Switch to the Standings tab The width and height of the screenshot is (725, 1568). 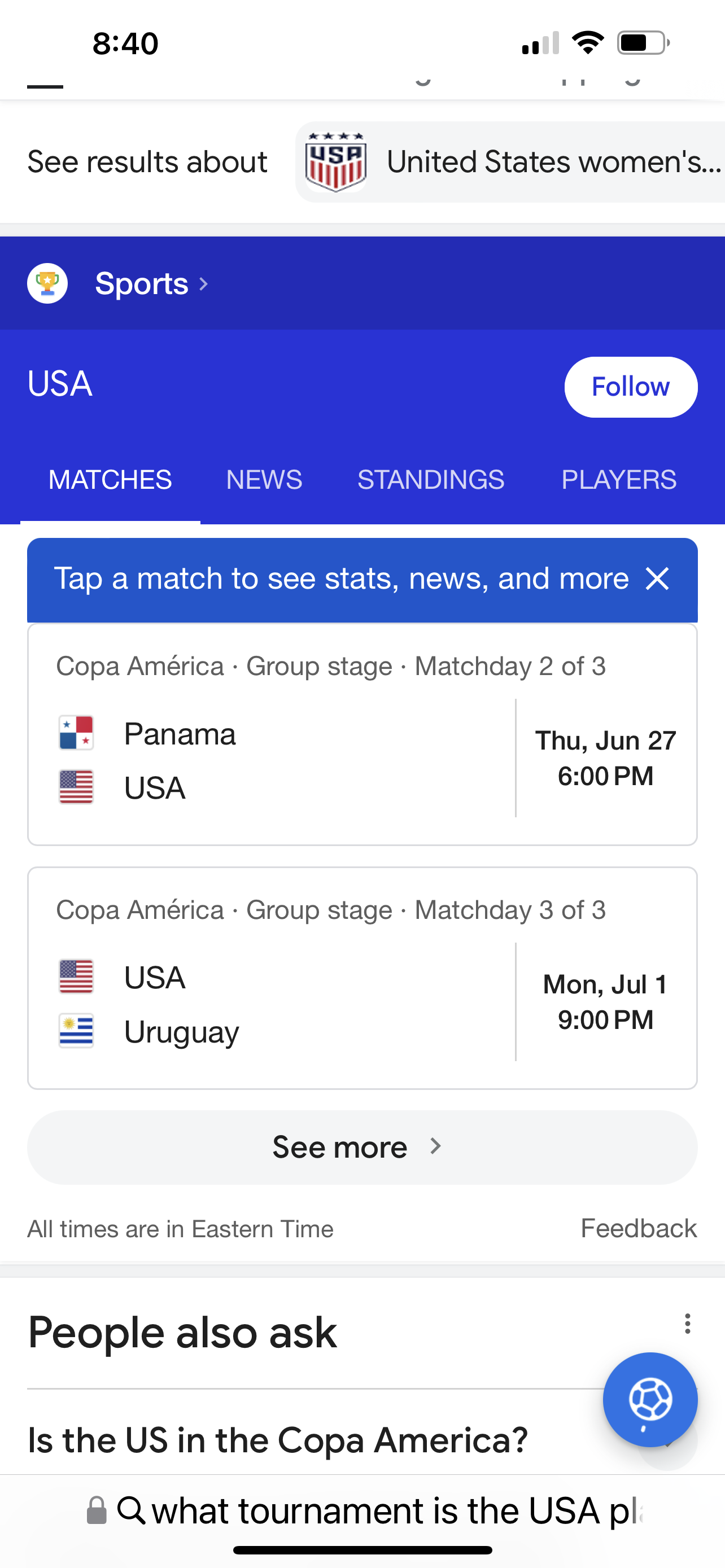tap(430, 480)
